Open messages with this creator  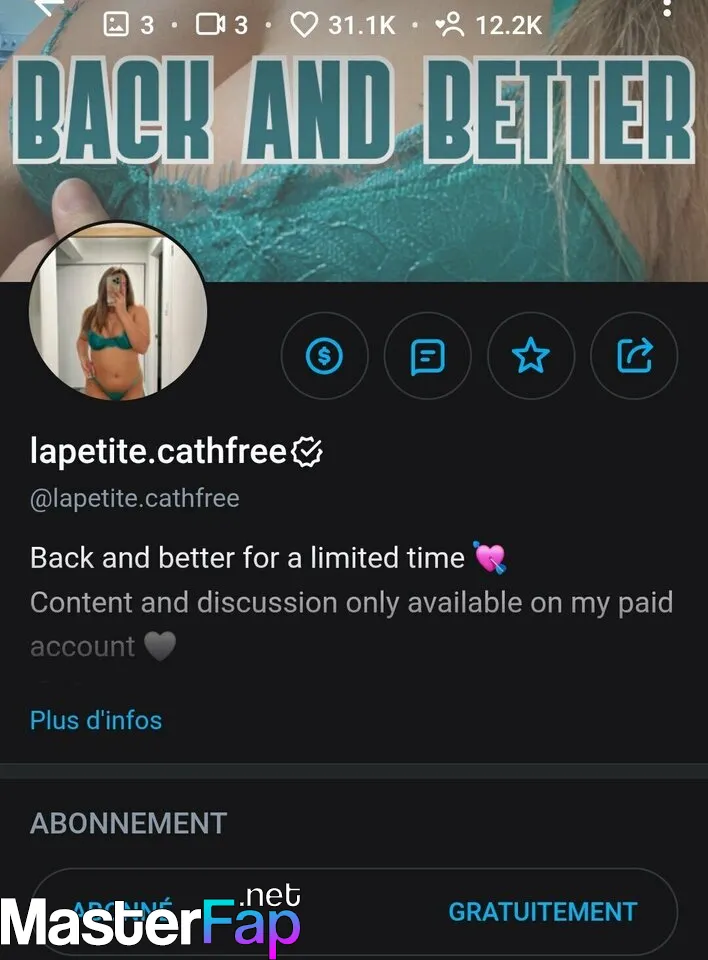pos(428,355)
